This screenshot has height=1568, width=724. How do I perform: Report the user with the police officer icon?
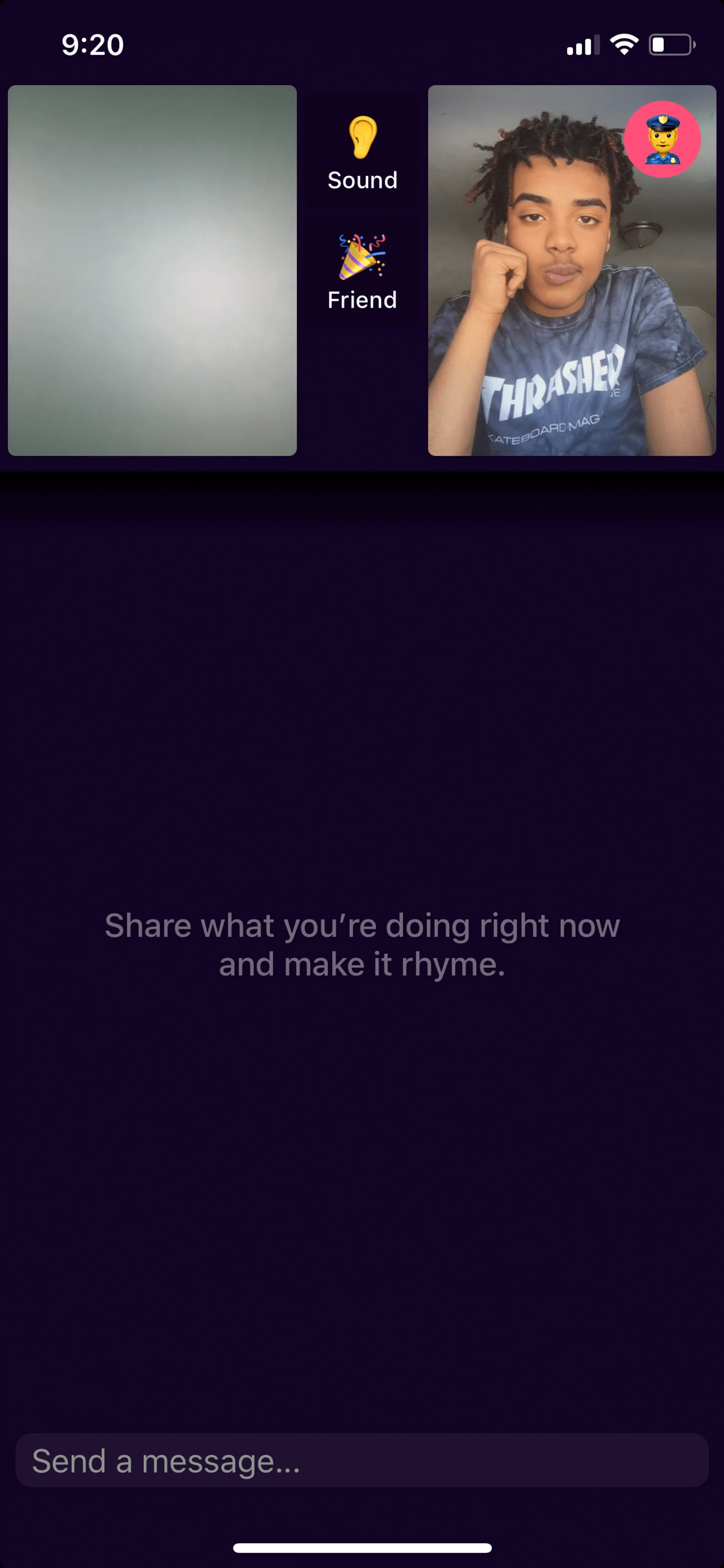point(662,140)
